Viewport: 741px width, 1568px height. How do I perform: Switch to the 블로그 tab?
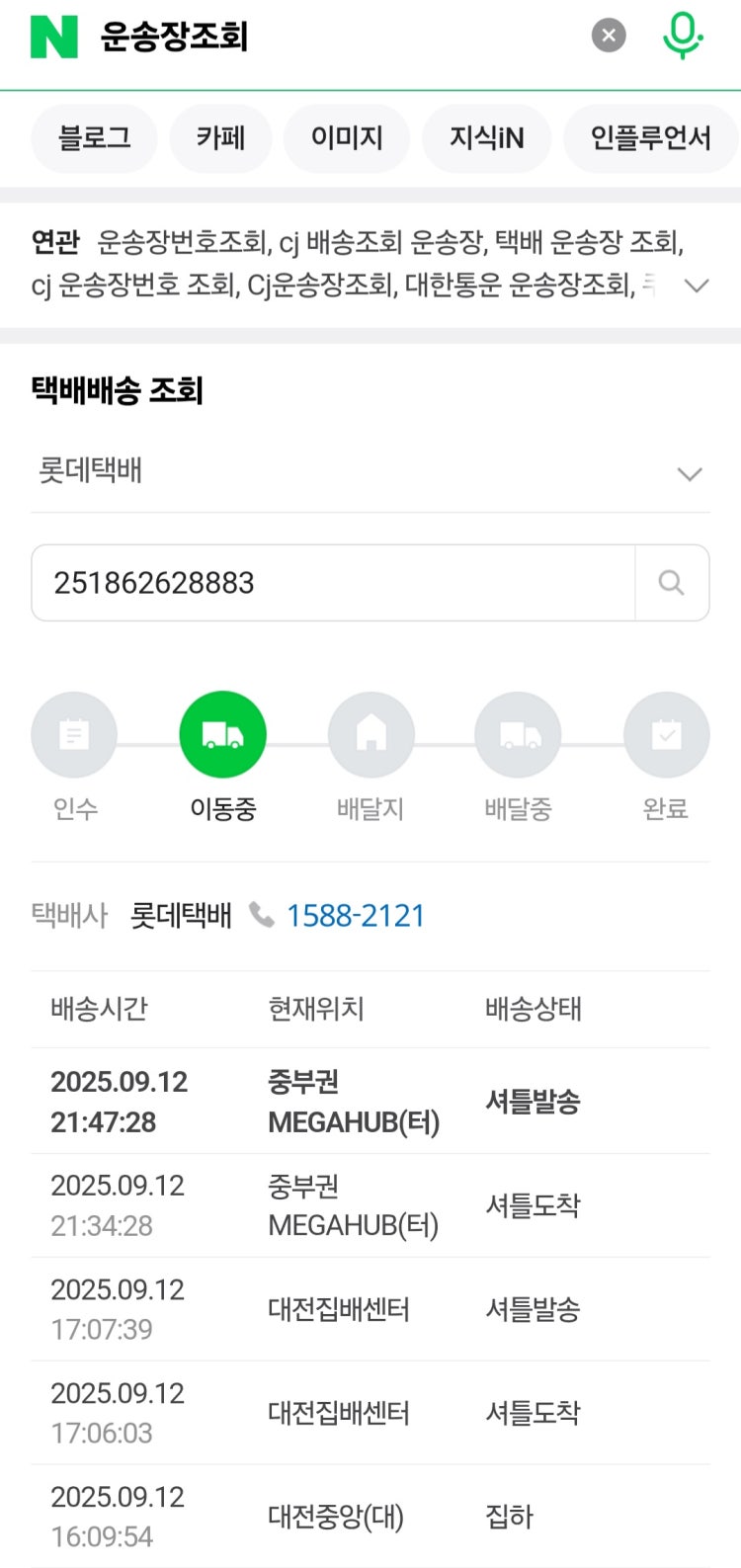[x=95, y=138]
